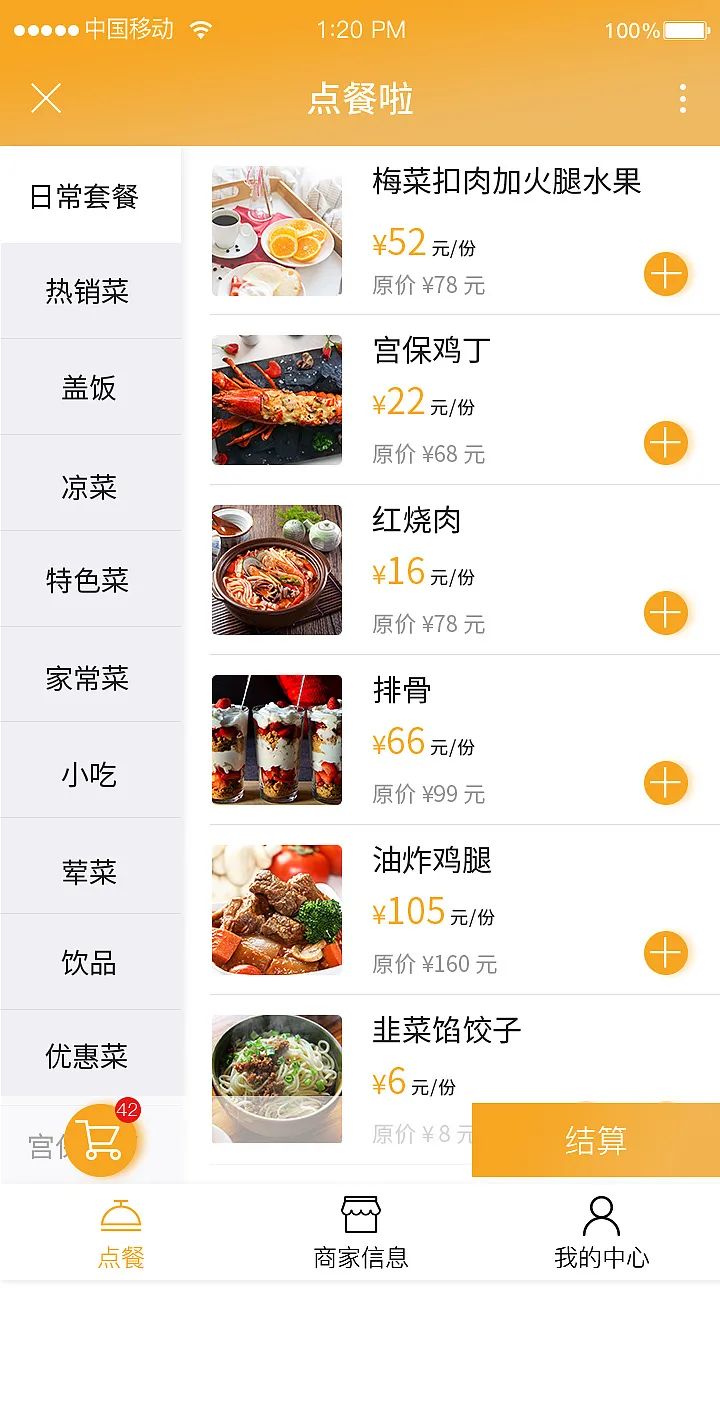
Task: Open the shopping cart with 42 items
Action: (x=101, y=1140)
